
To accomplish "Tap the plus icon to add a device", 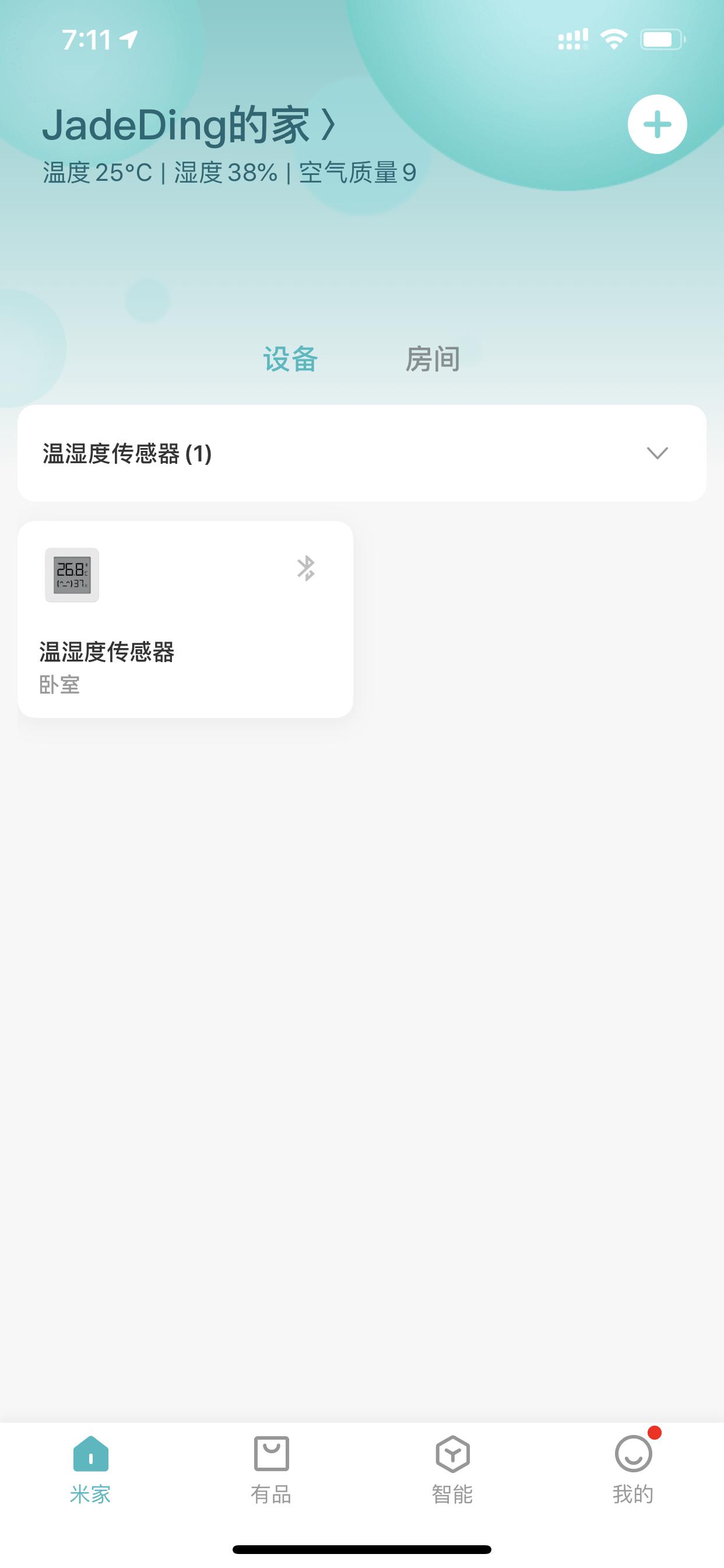I will pyautogui.click(x=658, y=124).
